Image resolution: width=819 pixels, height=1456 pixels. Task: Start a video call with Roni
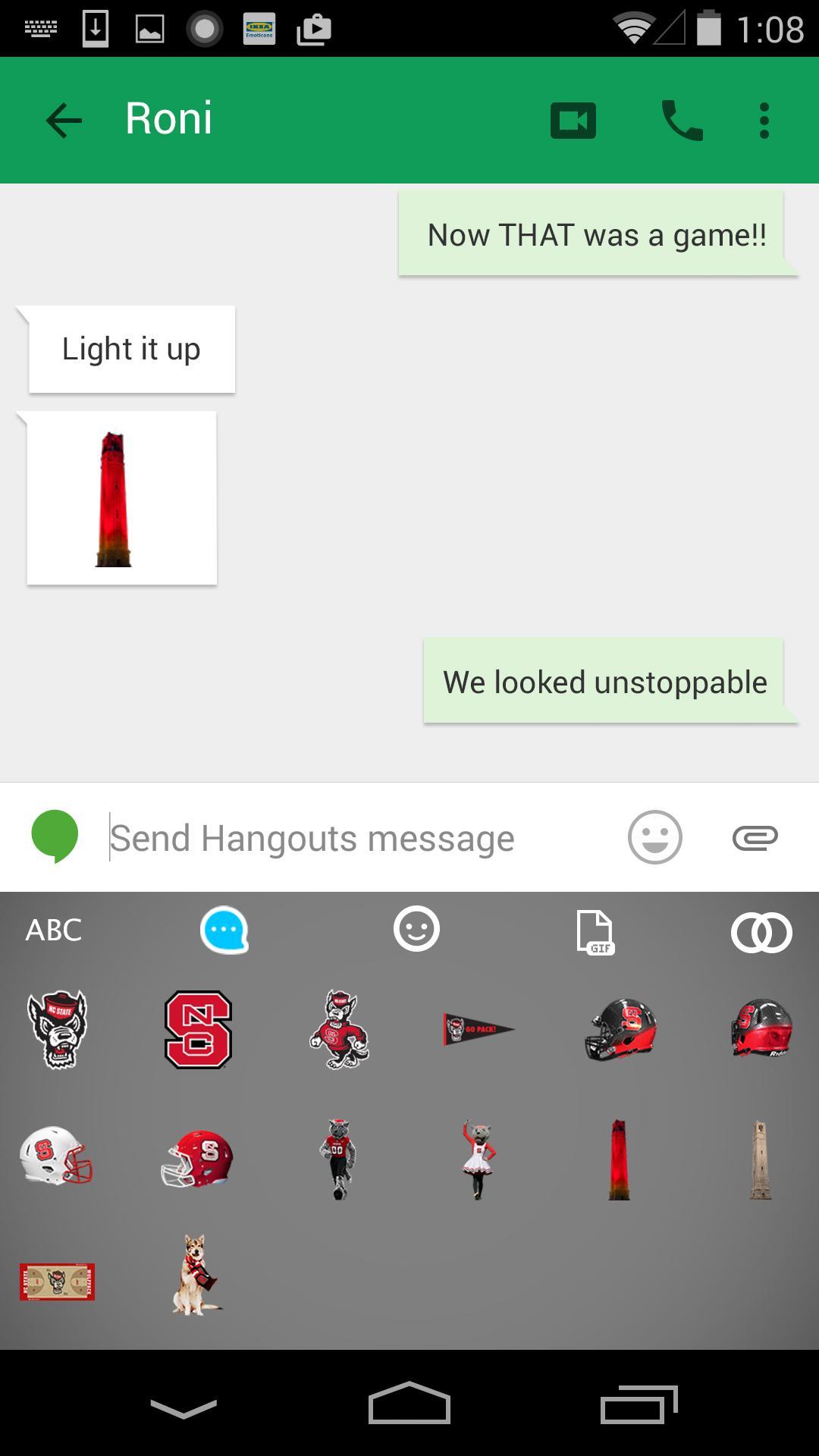click(x=573, y=119)
